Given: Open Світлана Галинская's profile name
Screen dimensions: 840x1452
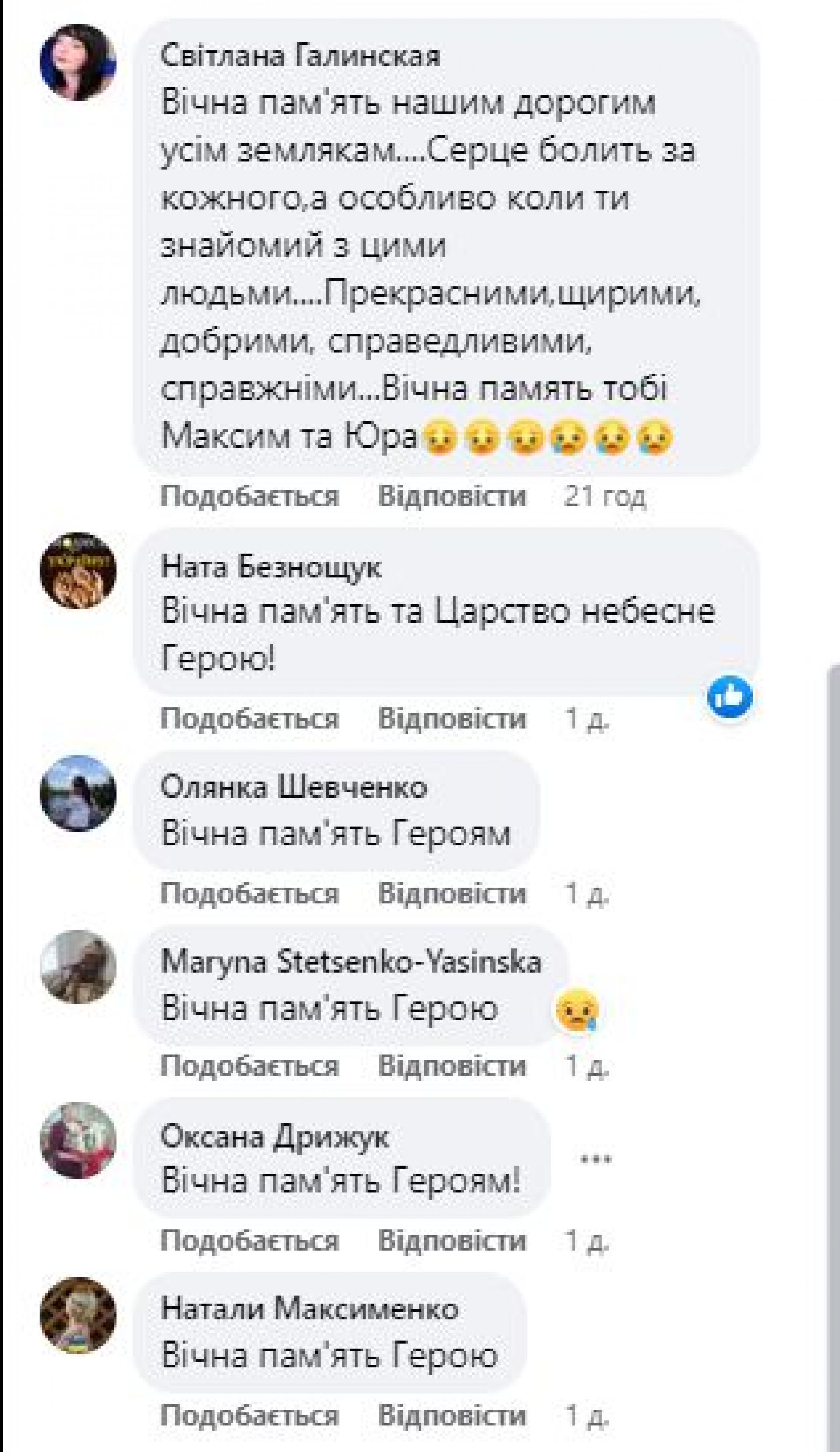Looking at the screenshot, I should click(x=300, y=56).
